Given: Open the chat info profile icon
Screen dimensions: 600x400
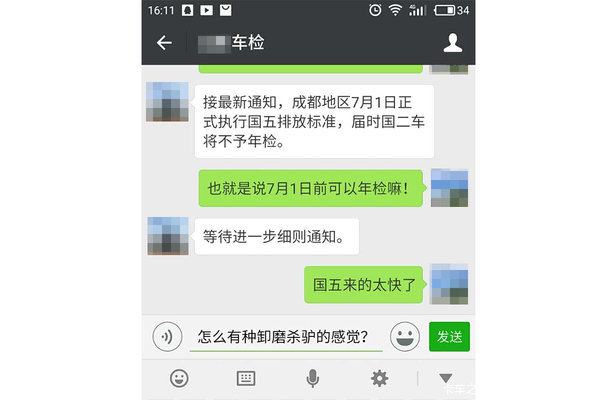Looking at the screenshot, I should click(x=452, y=43).
